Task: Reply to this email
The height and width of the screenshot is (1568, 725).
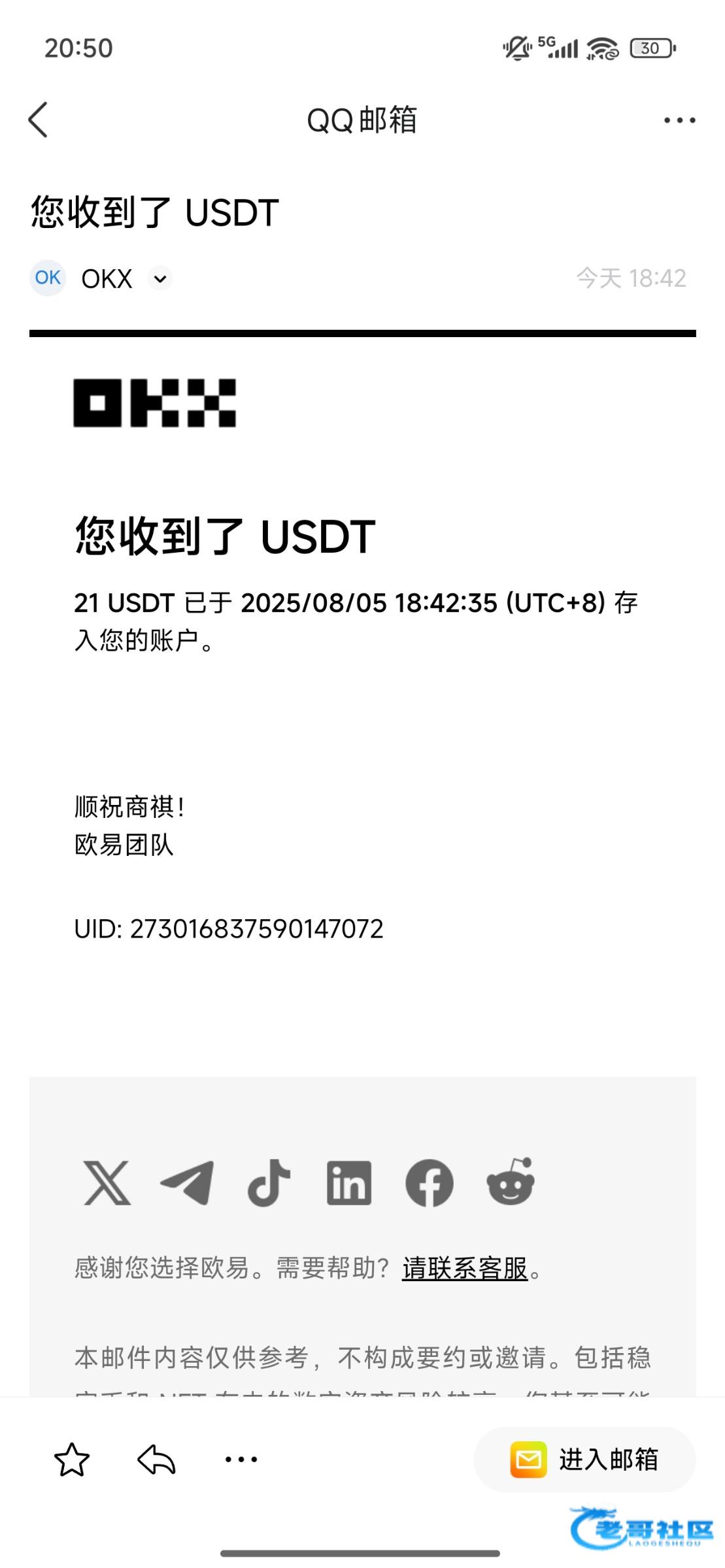Action: 156,1460
